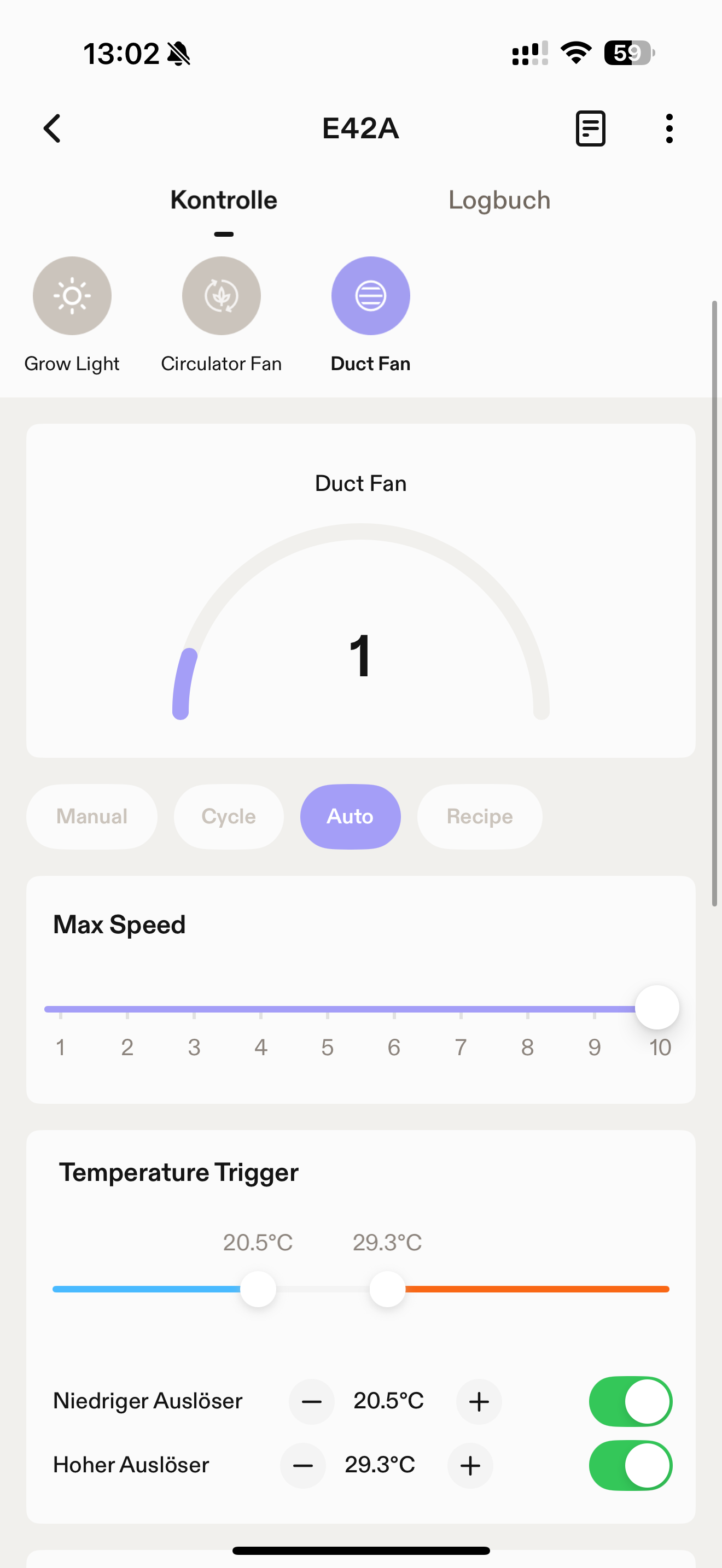
Task: Select the Circulator Fan device
Action: pos(221,296)
